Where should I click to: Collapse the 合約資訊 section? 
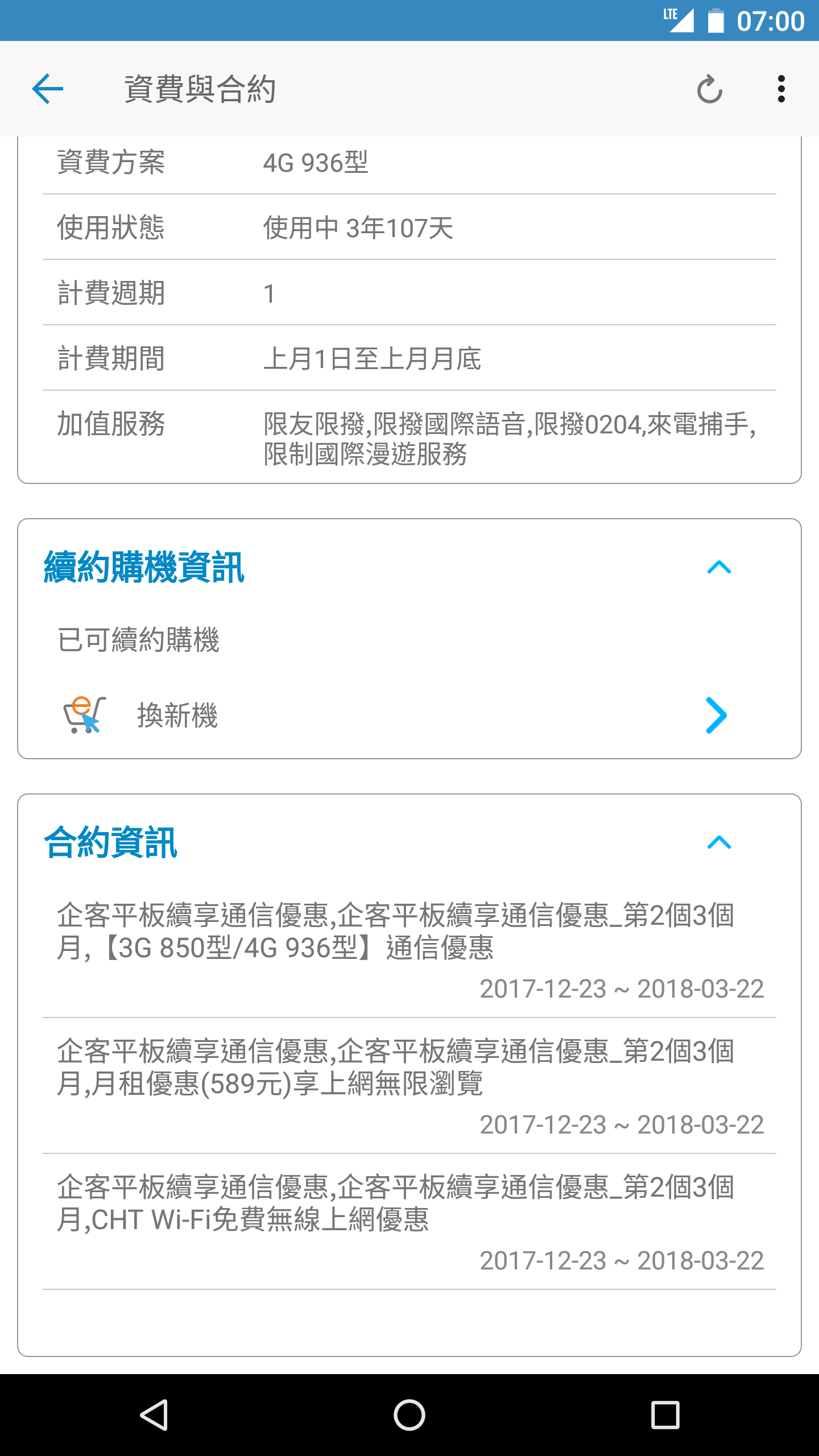719,842
